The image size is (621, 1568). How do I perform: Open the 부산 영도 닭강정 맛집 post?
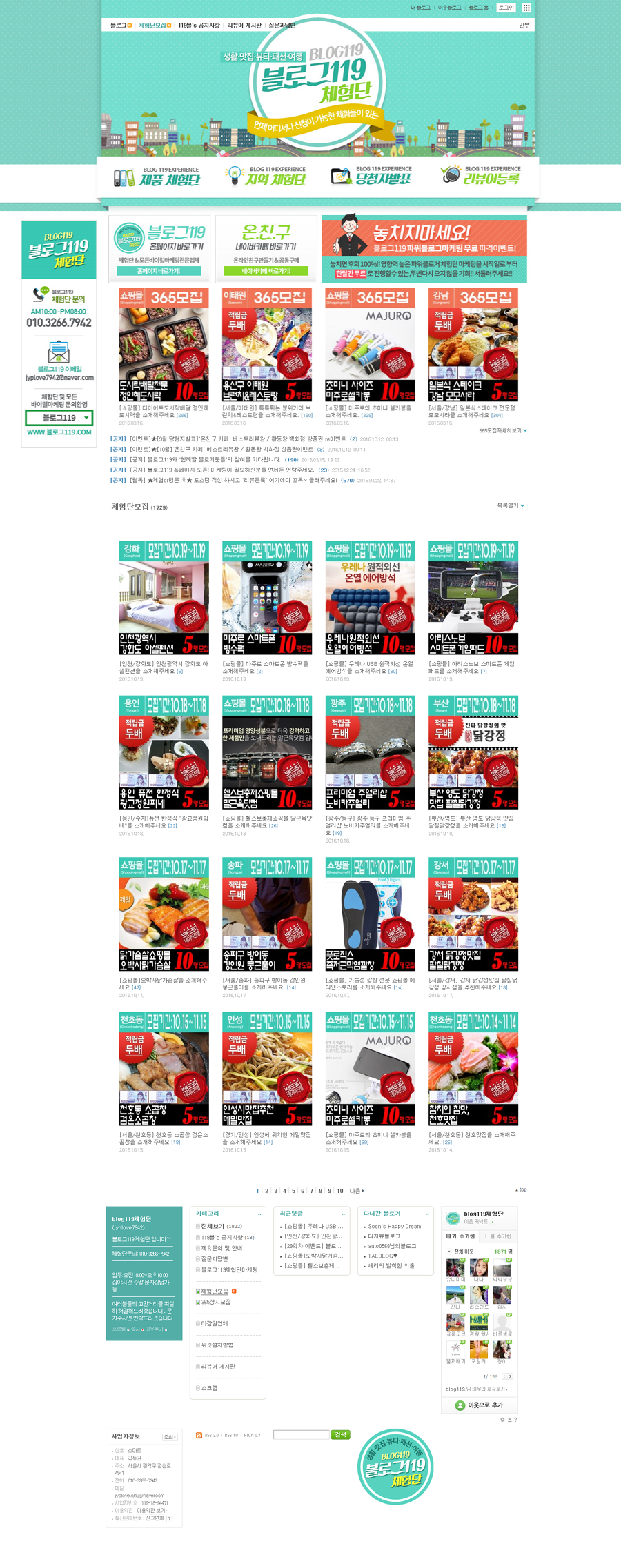[473, 752]
